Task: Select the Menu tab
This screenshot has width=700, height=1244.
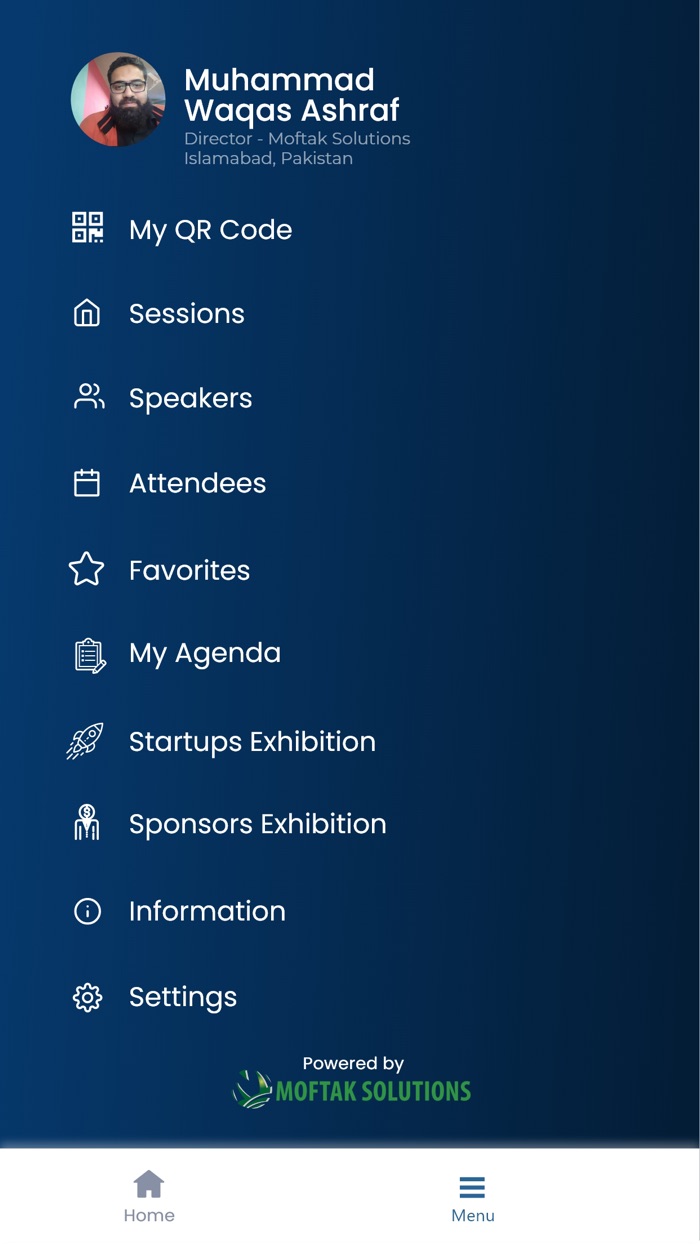Action: 472,1196
